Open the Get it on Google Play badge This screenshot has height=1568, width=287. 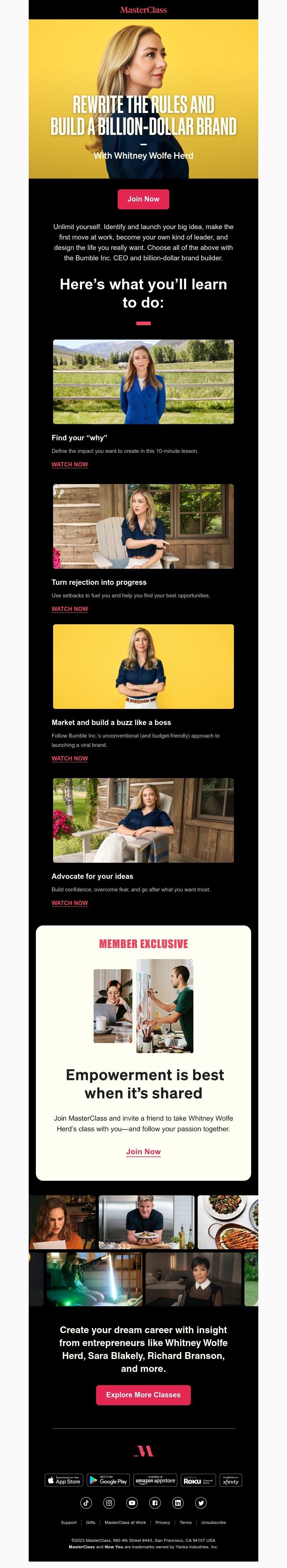point(108,1481)
